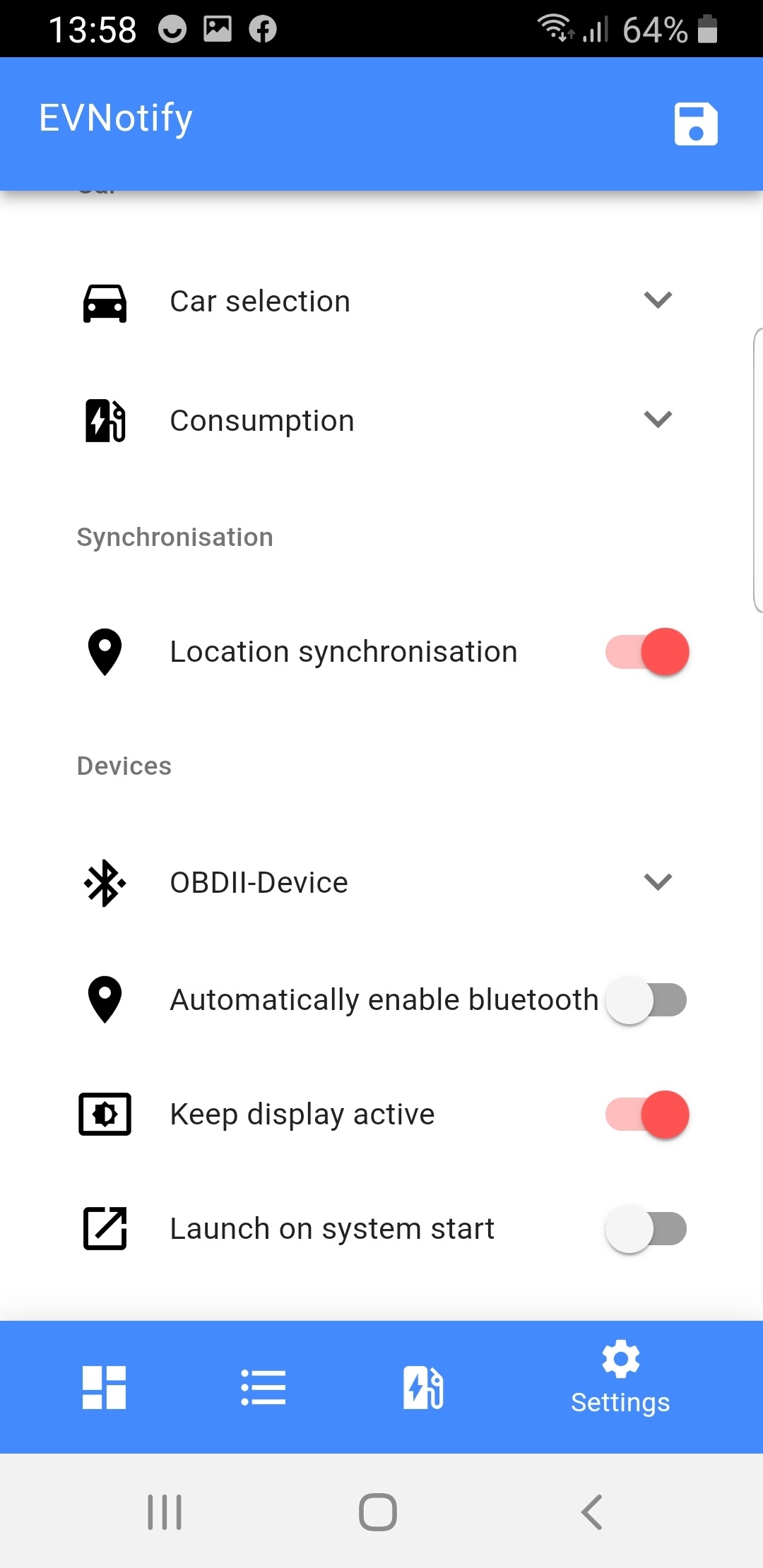Open the list tab in bottom bar
The height and width of the screenshot is (1568, 763).
(264, 1387)
